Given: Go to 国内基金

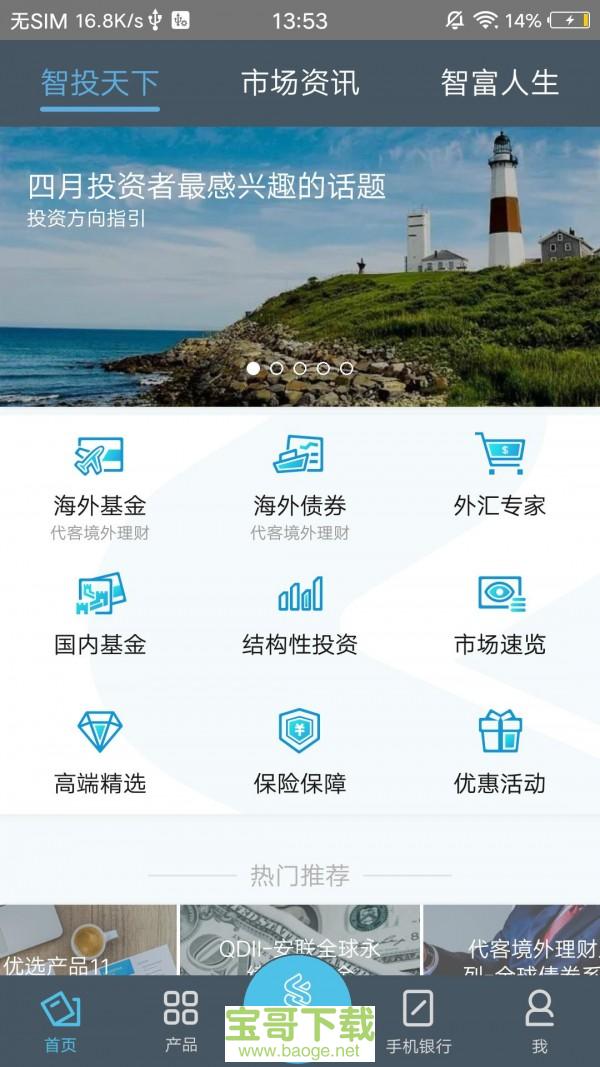Looking at the screenshot, I should tap(100, 615).
